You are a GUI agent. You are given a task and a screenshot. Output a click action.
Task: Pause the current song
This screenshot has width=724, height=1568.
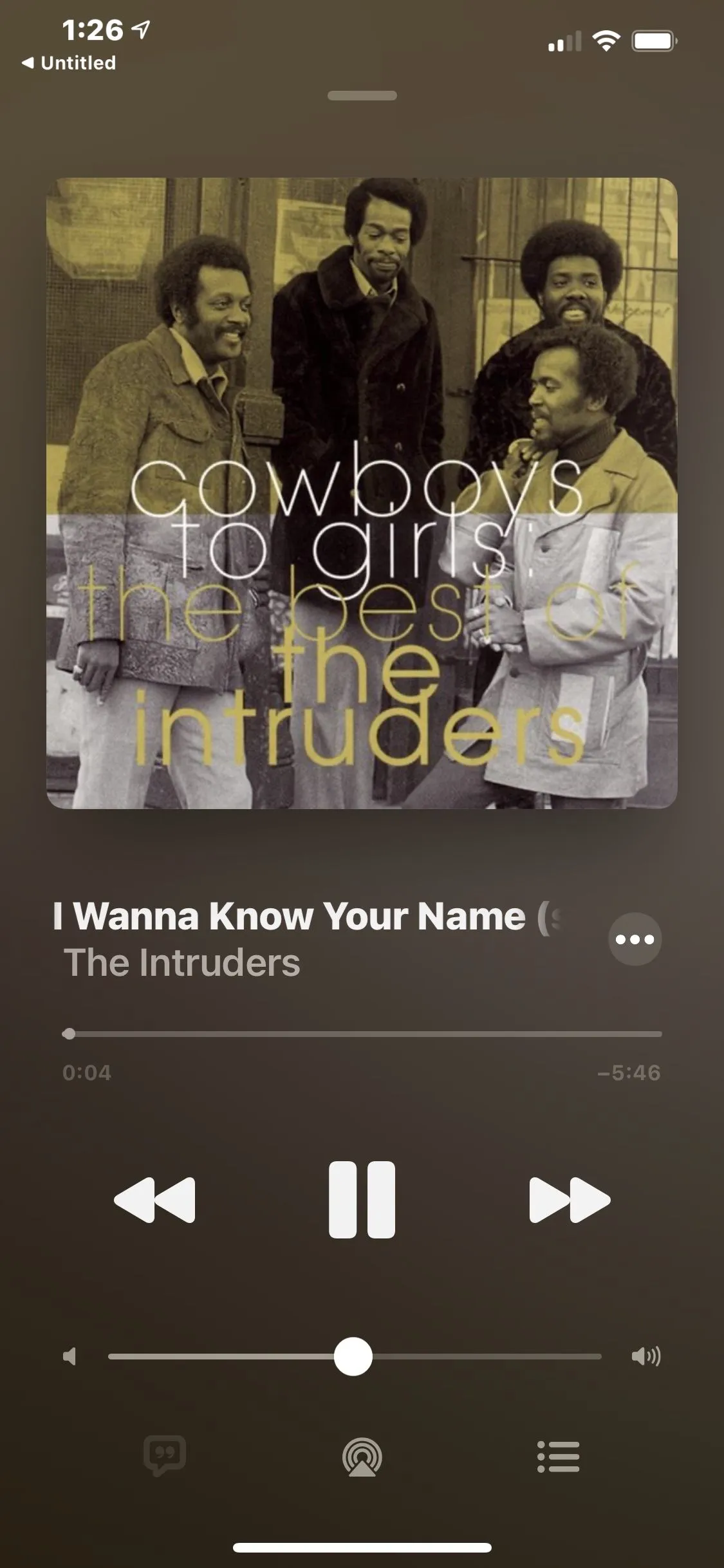point(362,1199)
